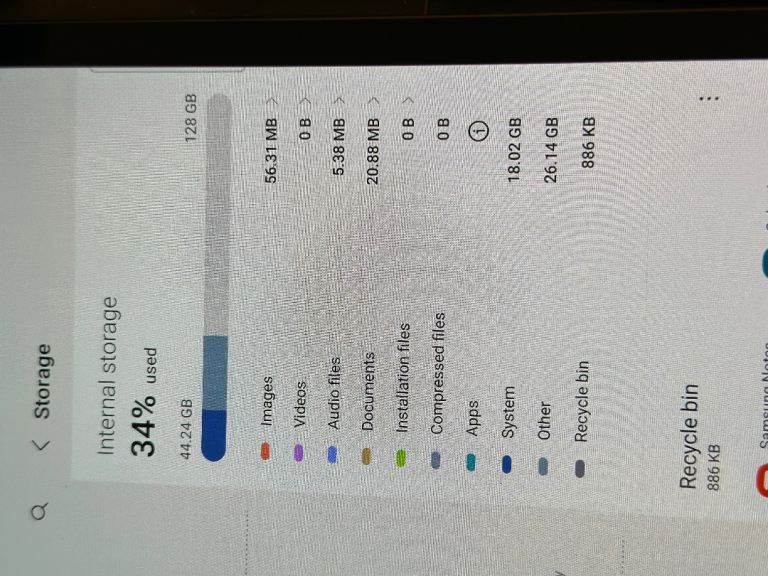Image resolution: width=768 pixels, height=576 pixels.
Task: Open the Installation files category
Action: coord(407,279)
